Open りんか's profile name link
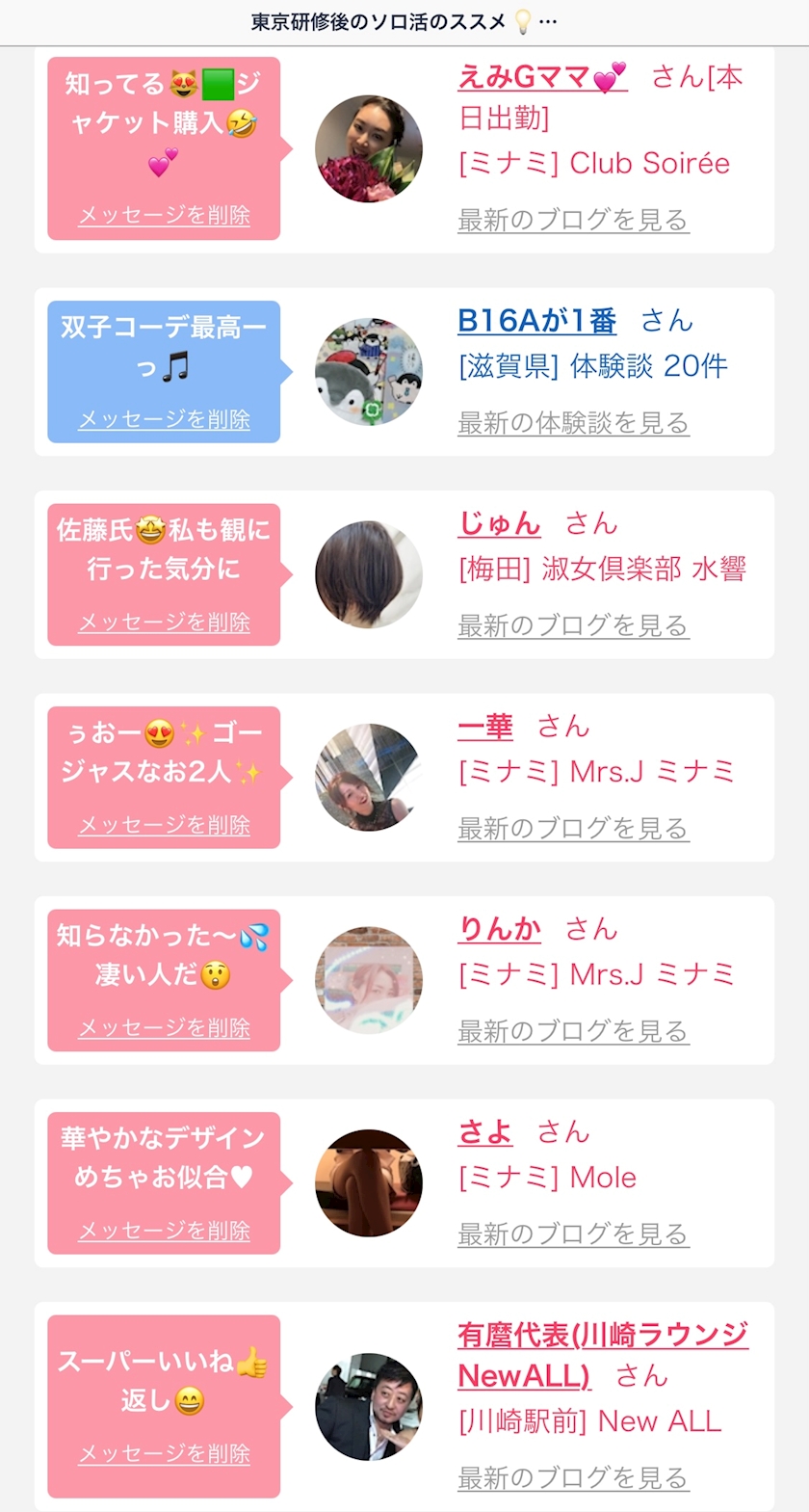This screenshot has width=809, height=1512. click(x=499, y=930)
